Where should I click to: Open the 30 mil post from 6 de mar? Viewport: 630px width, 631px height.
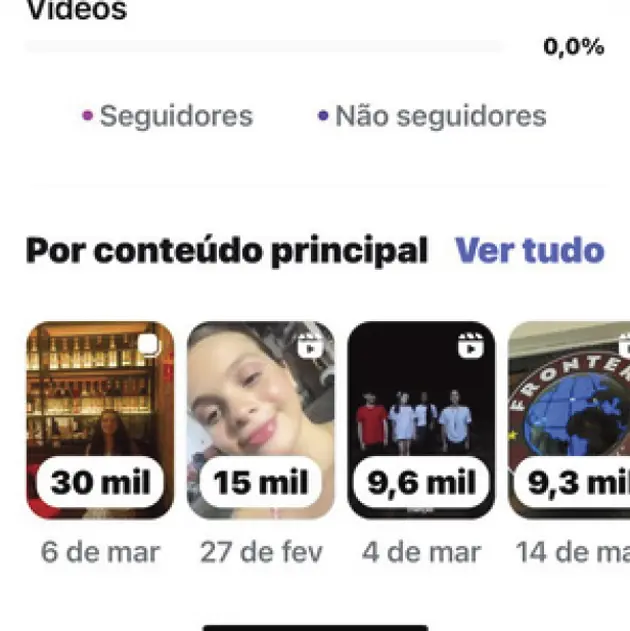coord(100,420)
